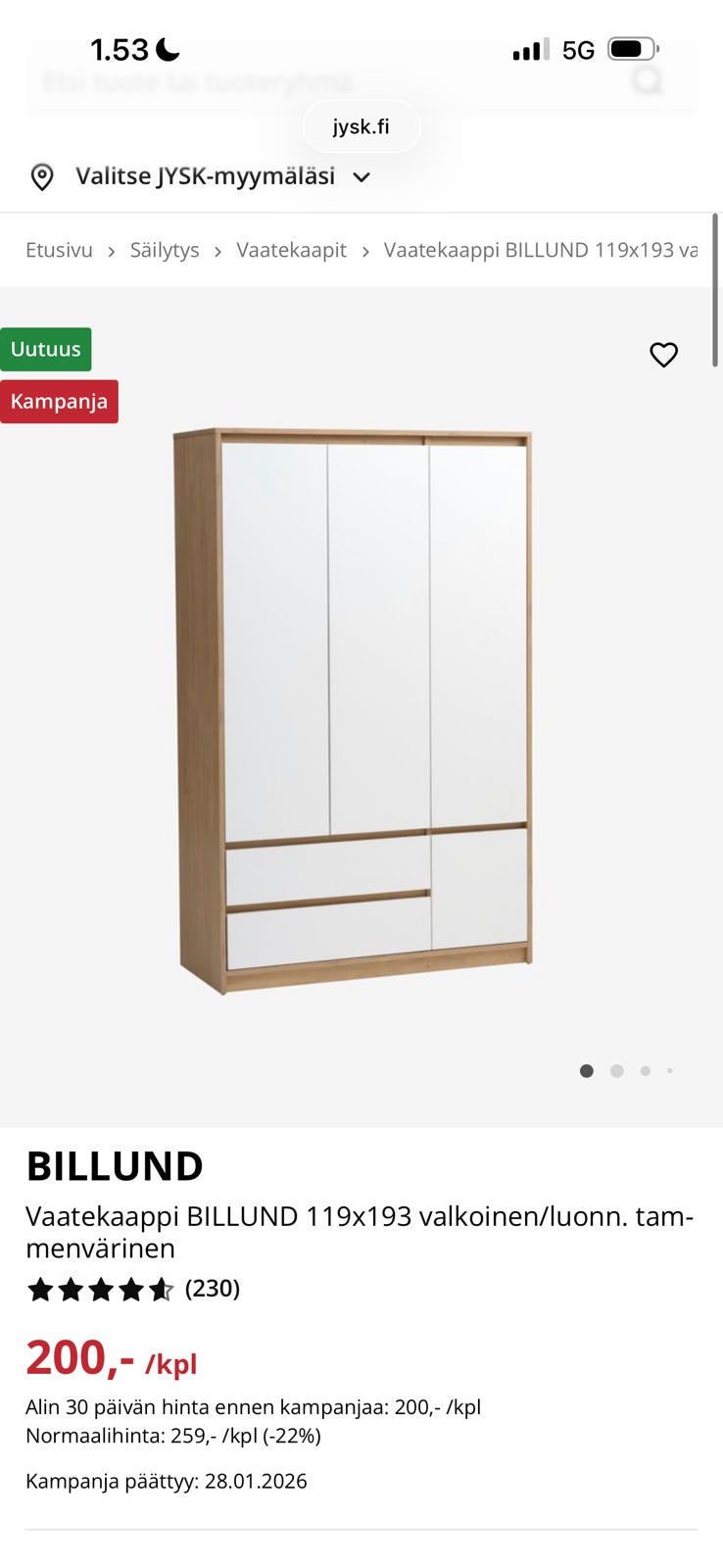The height and width of the screenshot is (1568, 723).
Task: Select the second image page dot
Action: pos(616,1071)
